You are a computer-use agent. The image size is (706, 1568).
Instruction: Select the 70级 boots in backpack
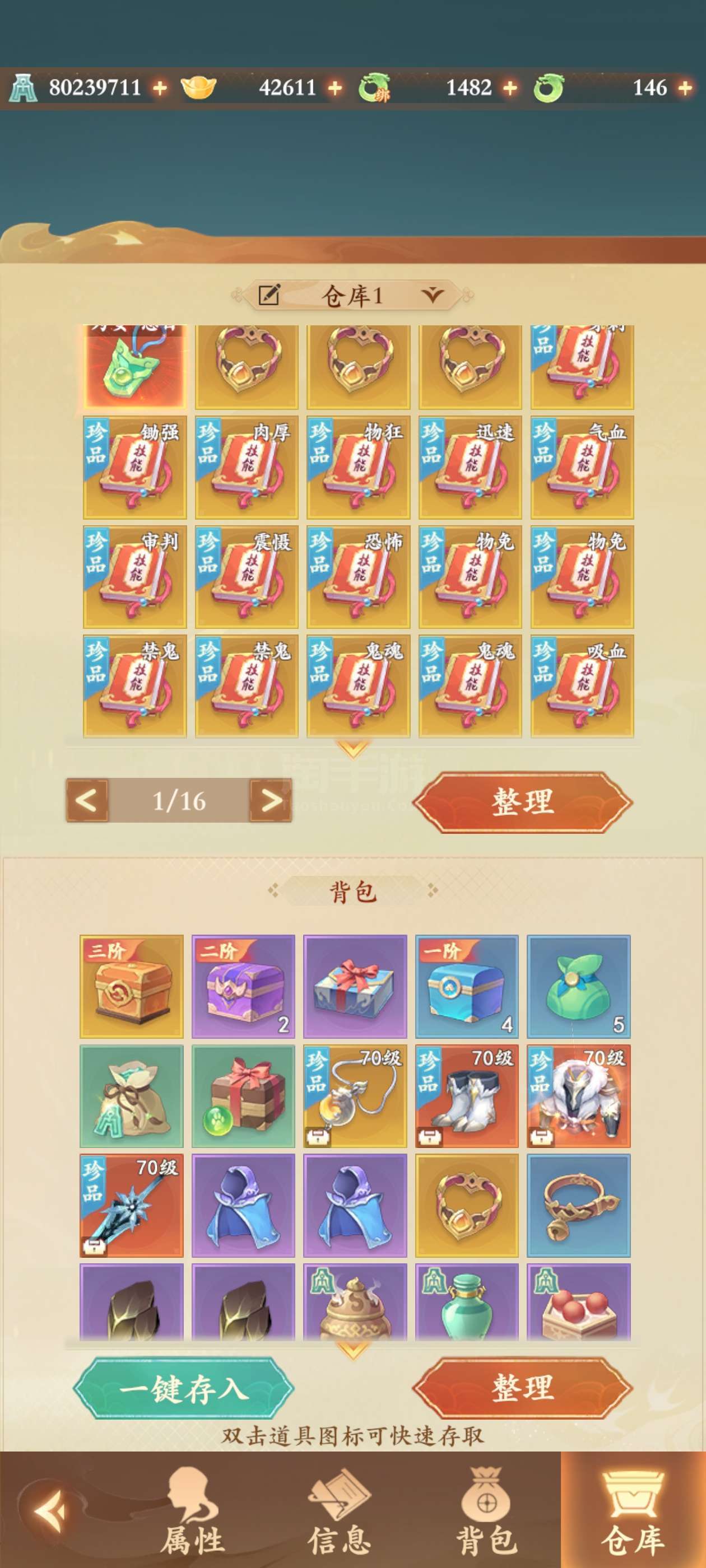(467, 1096)
